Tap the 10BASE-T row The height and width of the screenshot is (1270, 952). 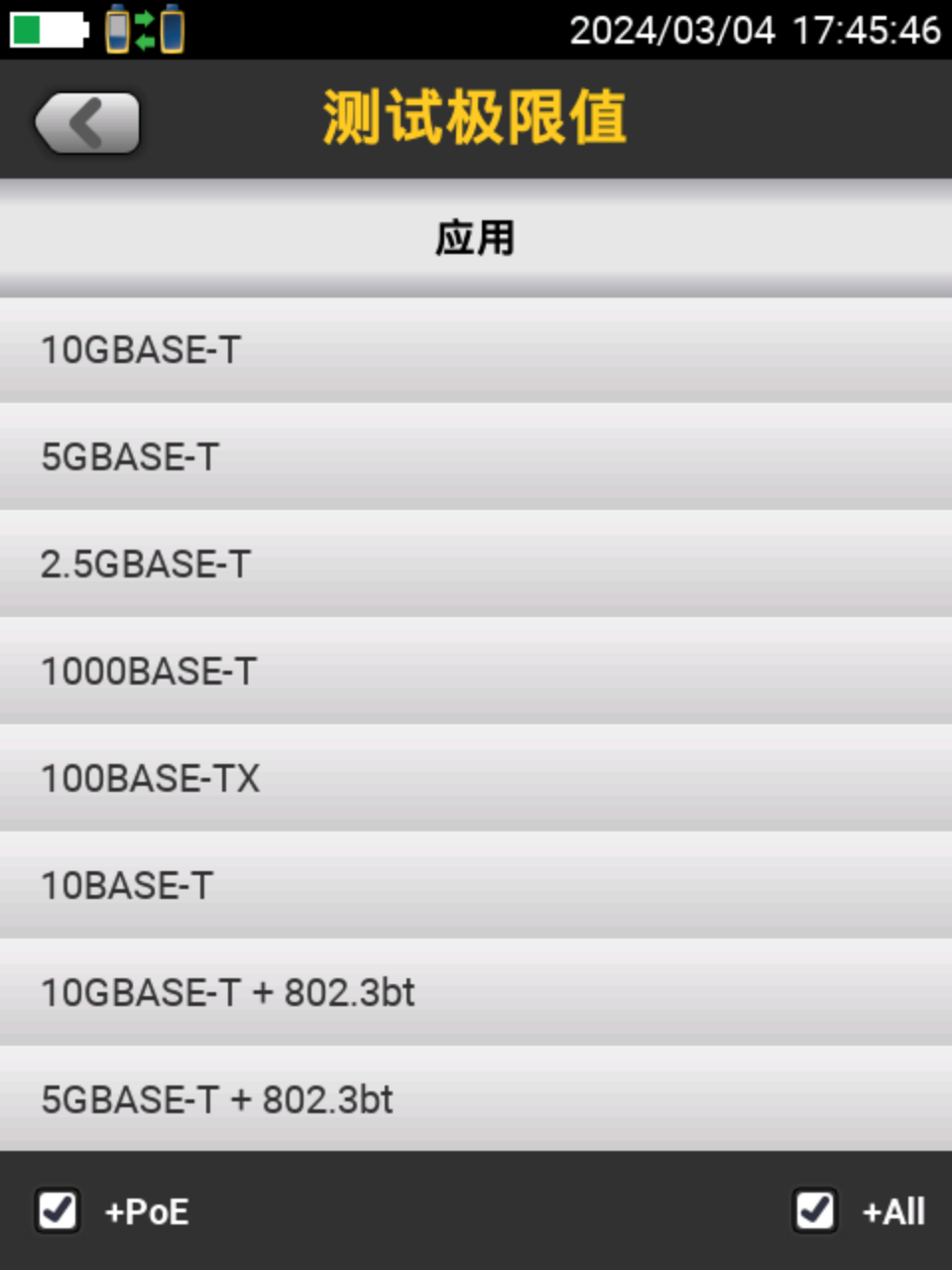(x=476, y=886)
